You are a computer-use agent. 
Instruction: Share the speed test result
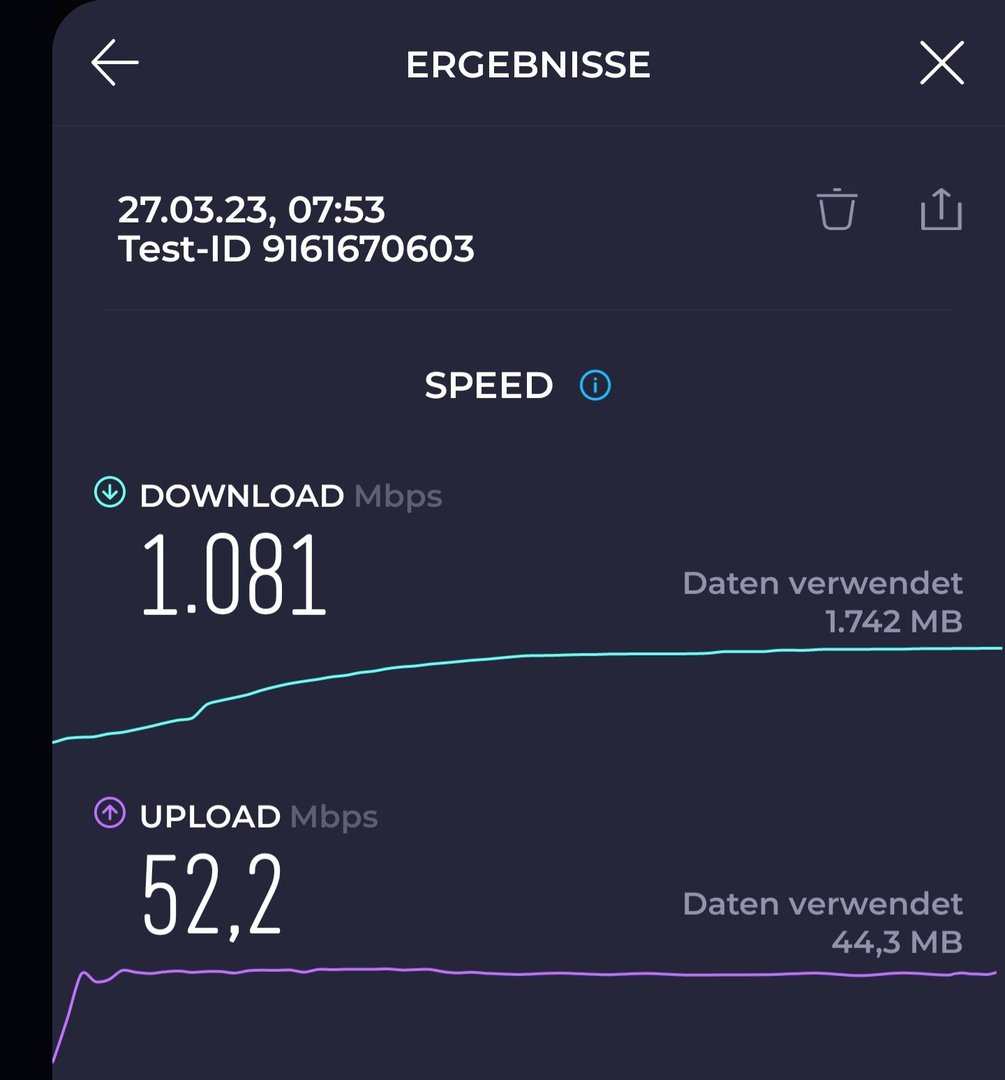pos(940,210)
